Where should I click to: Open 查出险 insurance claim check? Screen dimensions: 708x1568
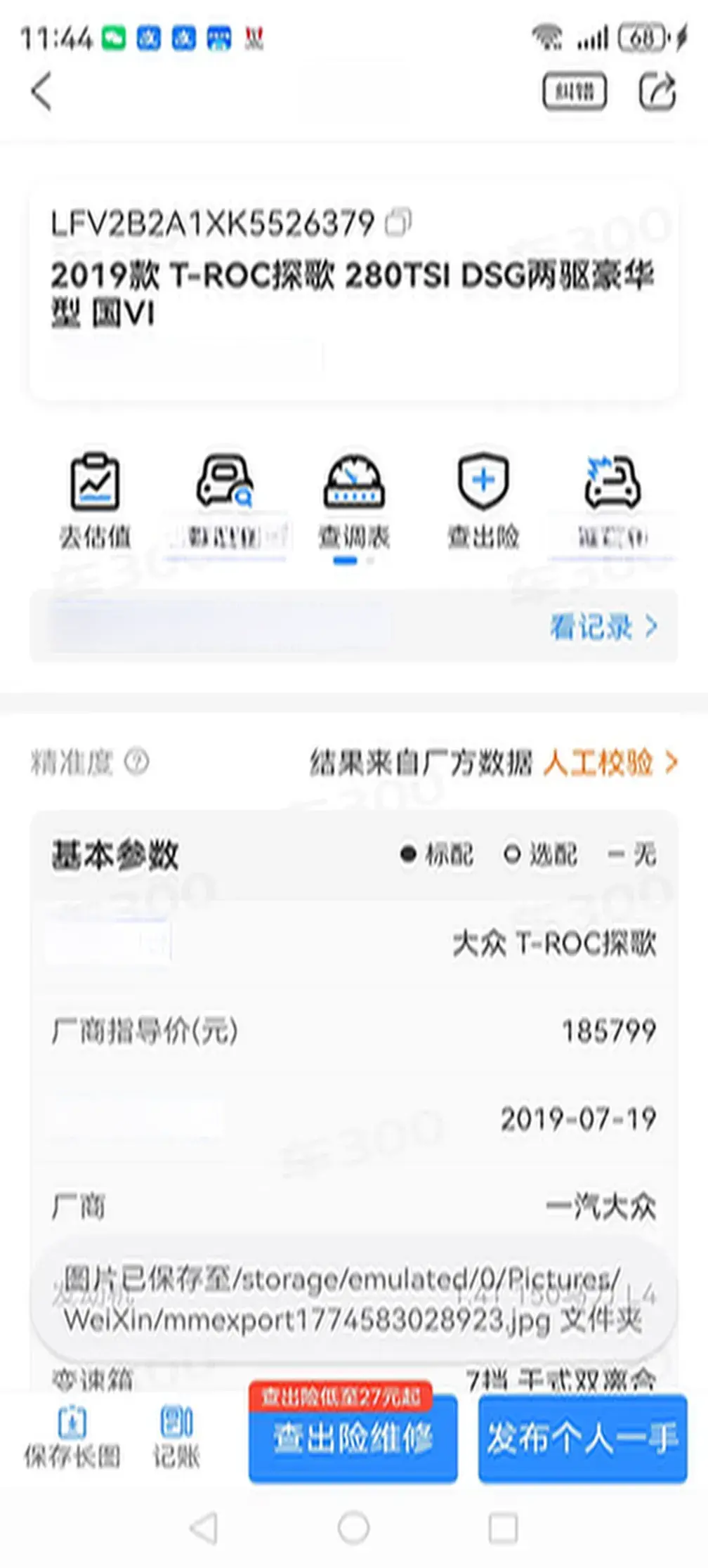click(x=483, y=499)
